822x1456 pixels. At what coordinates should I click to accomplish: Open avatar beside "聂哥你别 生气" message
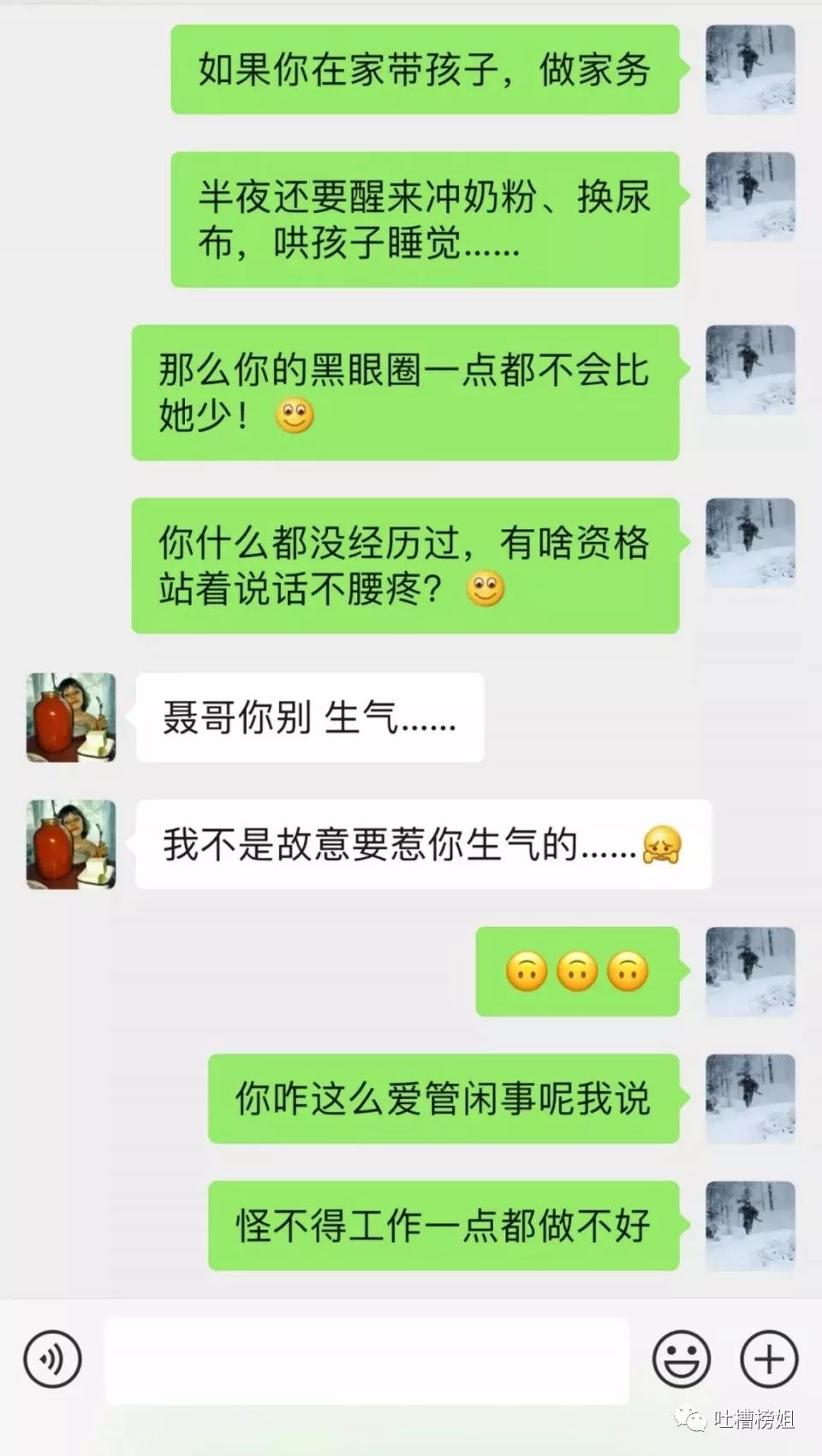click(71, 717)
